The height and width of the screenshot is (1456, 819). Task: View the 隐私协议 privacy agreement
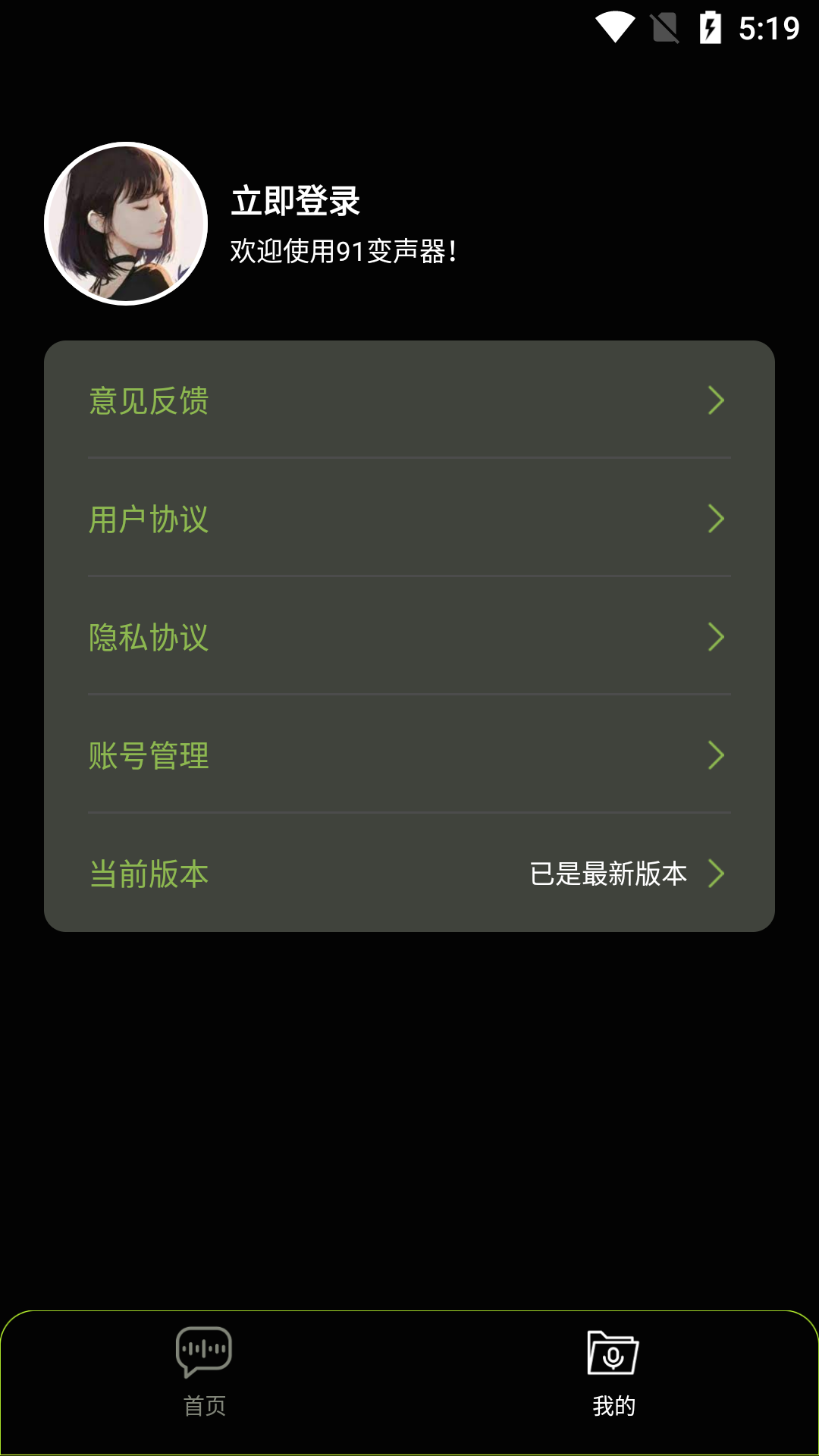409,637
